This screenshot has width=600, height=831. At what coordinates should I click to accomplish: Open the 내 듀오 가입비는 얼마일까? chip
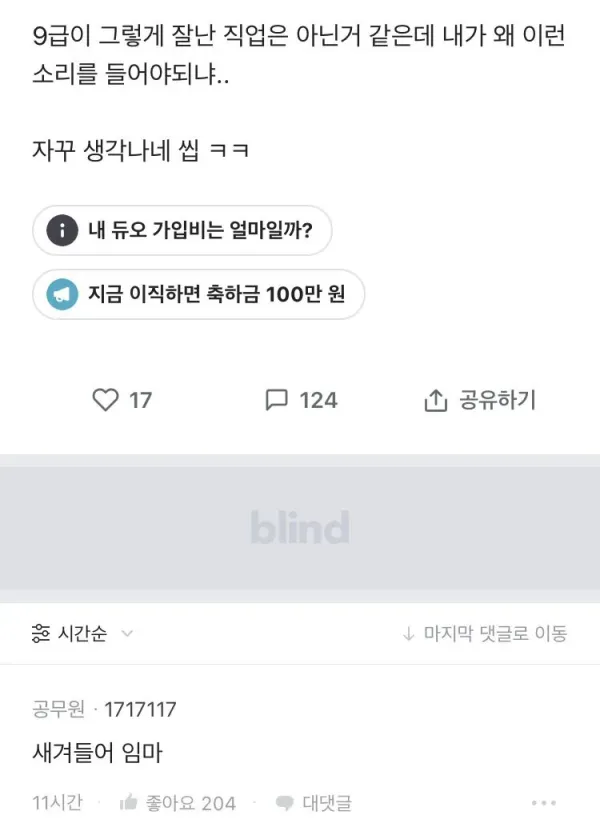[182, 232]
